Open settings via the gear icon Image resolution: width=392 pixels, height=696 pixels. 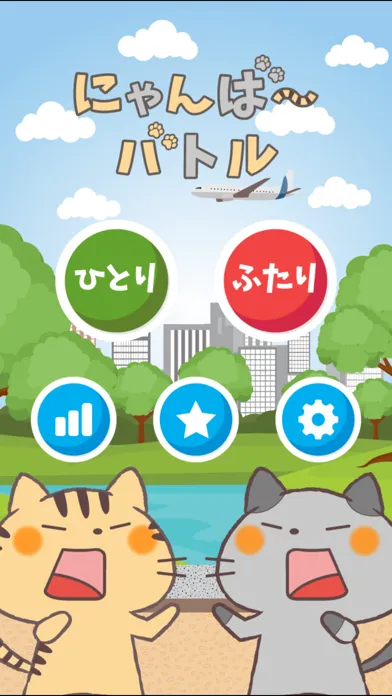(x=318, y=419)
